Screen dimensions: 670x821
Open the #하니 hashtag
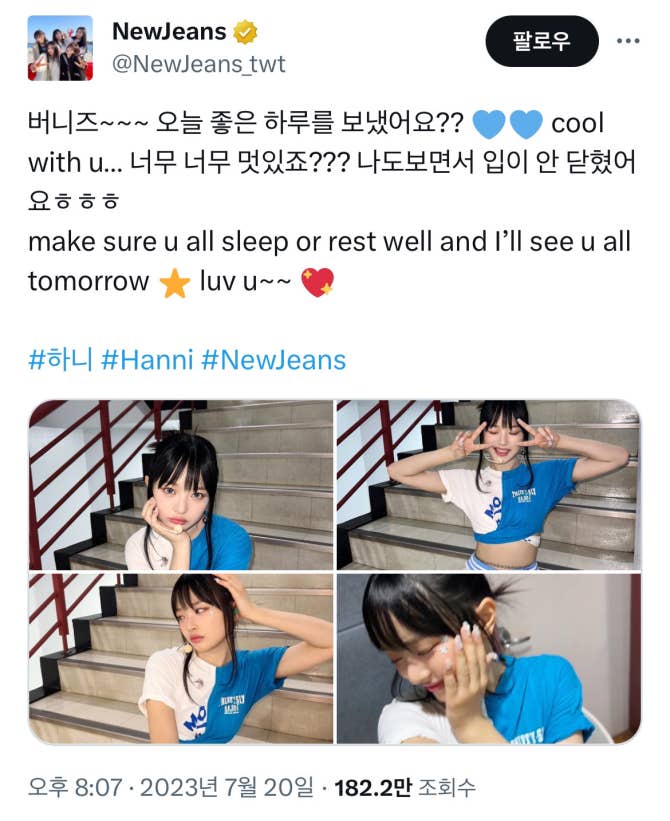pyautogui.click(x=61, y=360)
